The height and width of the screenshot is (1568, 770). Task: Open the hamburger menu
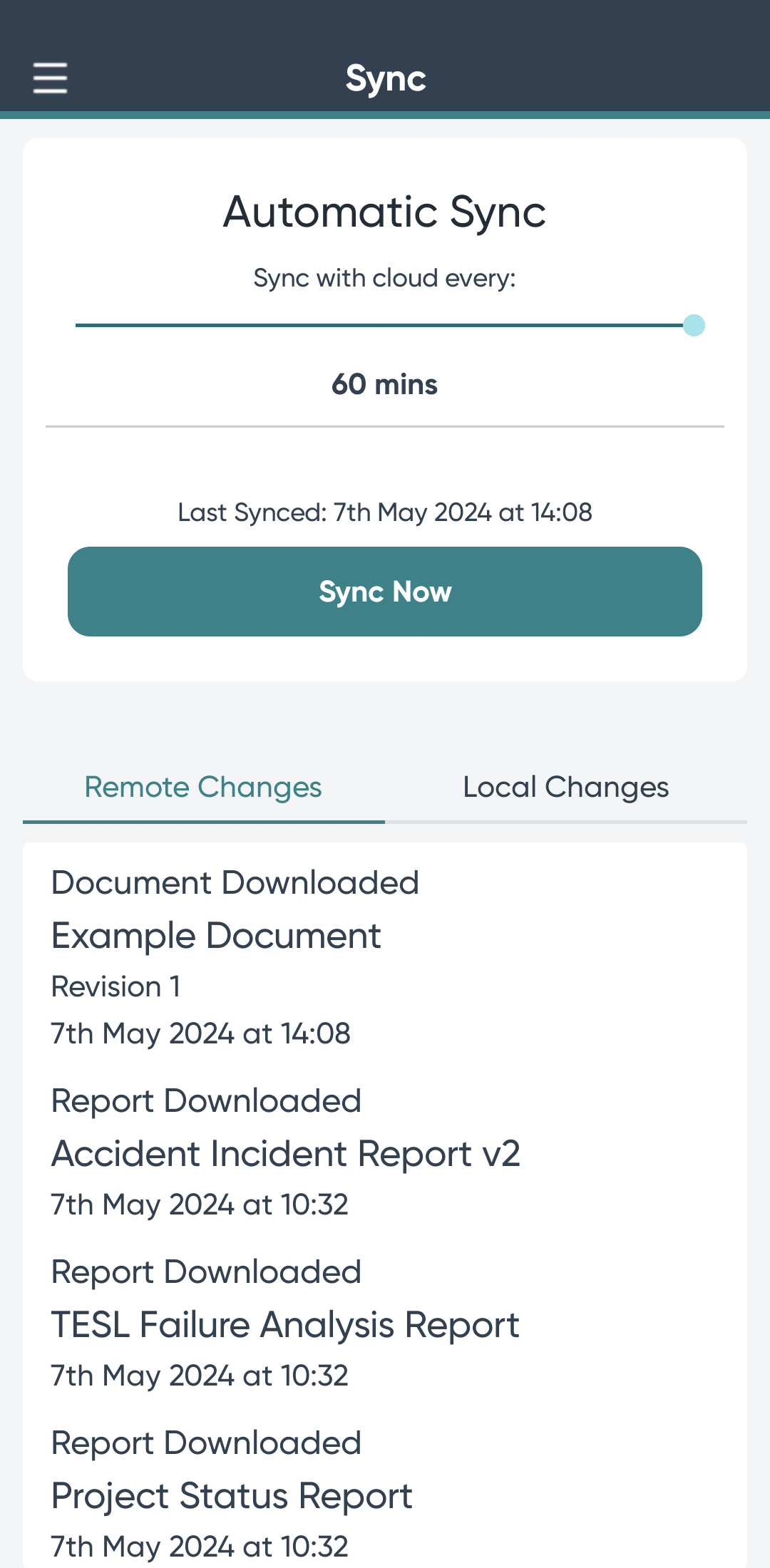point(50,78)
